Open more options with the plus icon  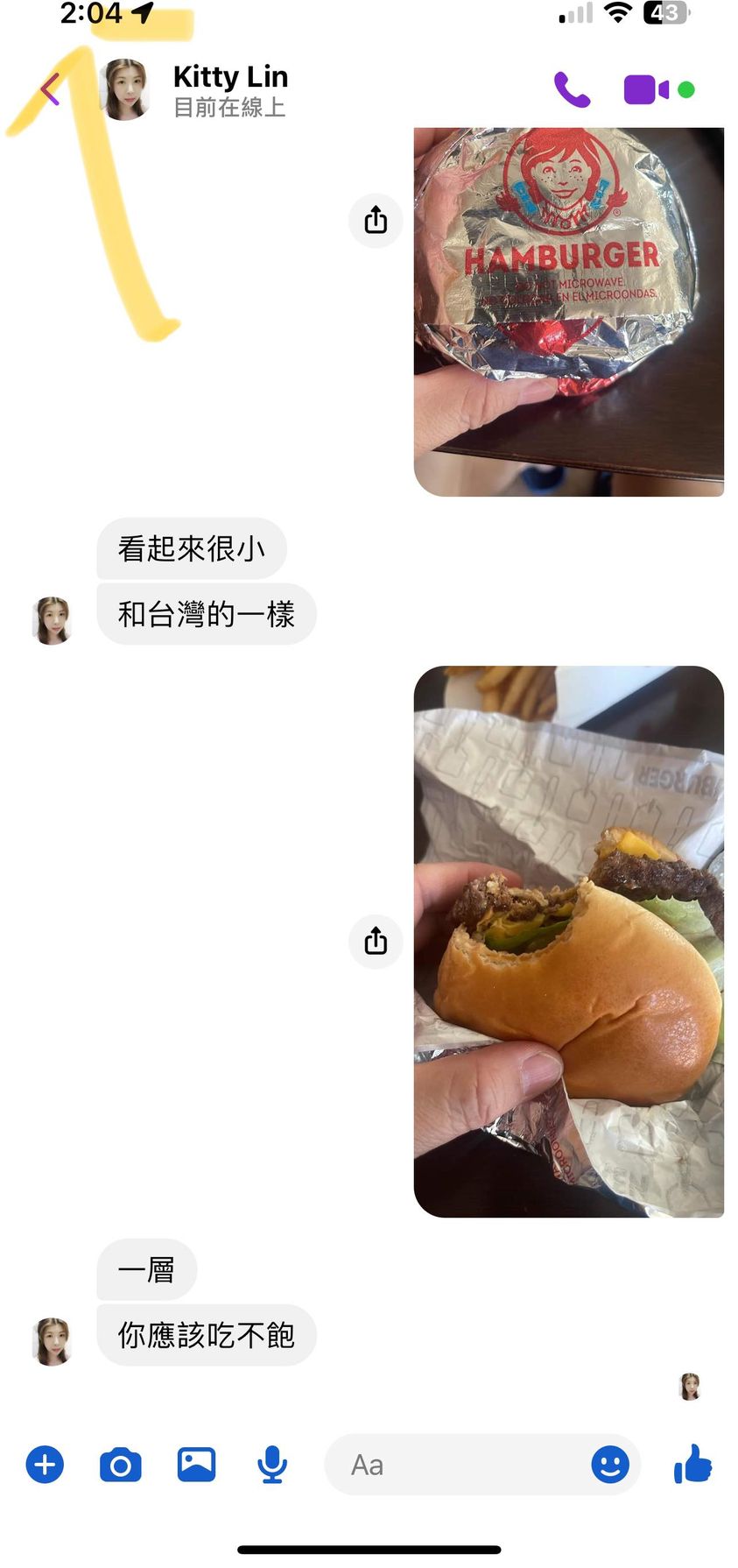(45, 1465)
